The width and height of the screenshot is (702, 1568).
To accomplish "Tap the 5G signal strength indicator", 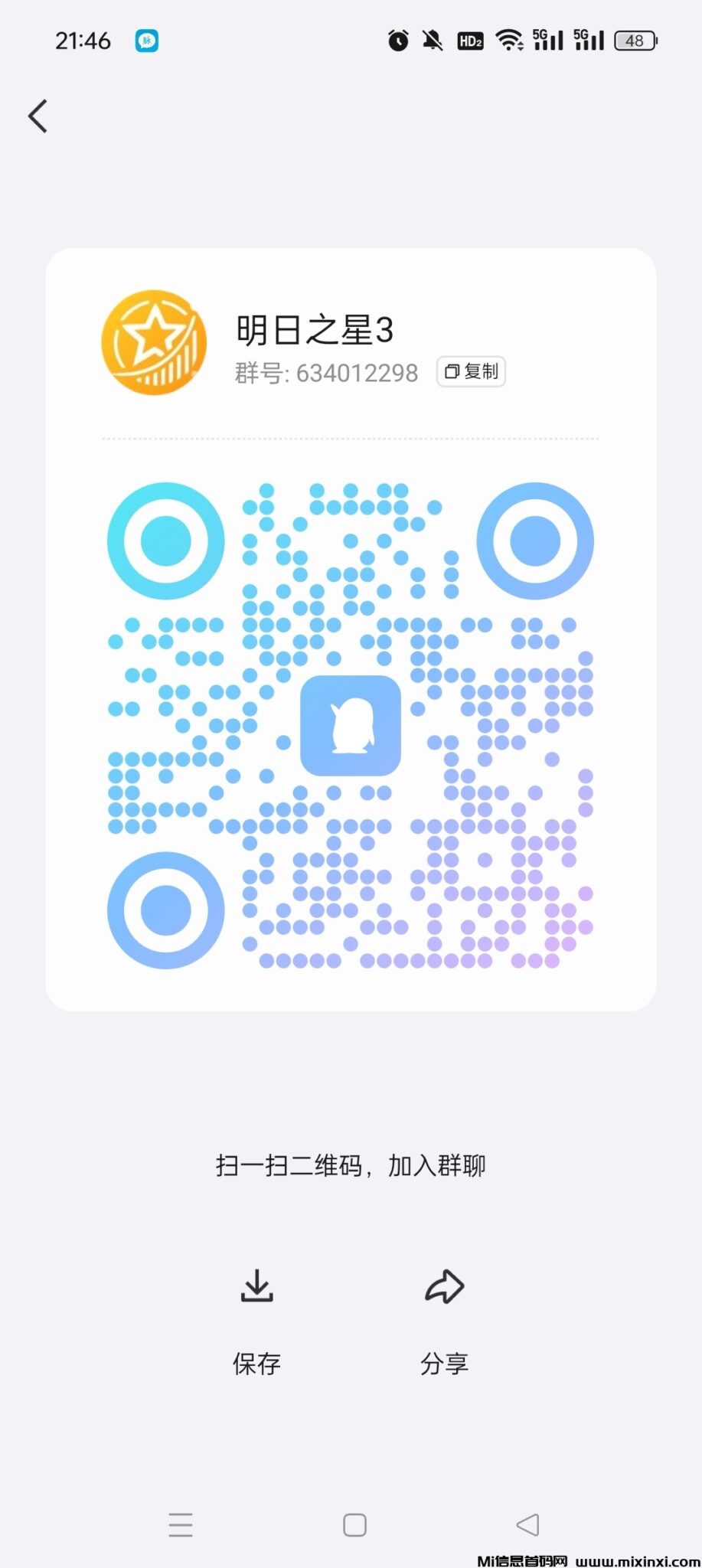I will 547,38.
